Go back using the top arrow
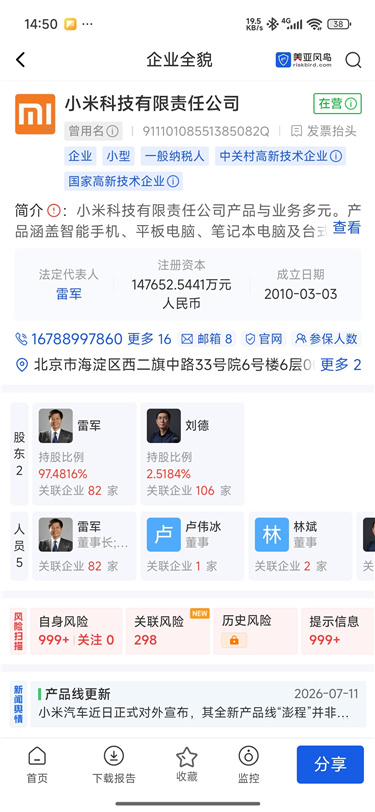375x812 pixels. [20, 60]
